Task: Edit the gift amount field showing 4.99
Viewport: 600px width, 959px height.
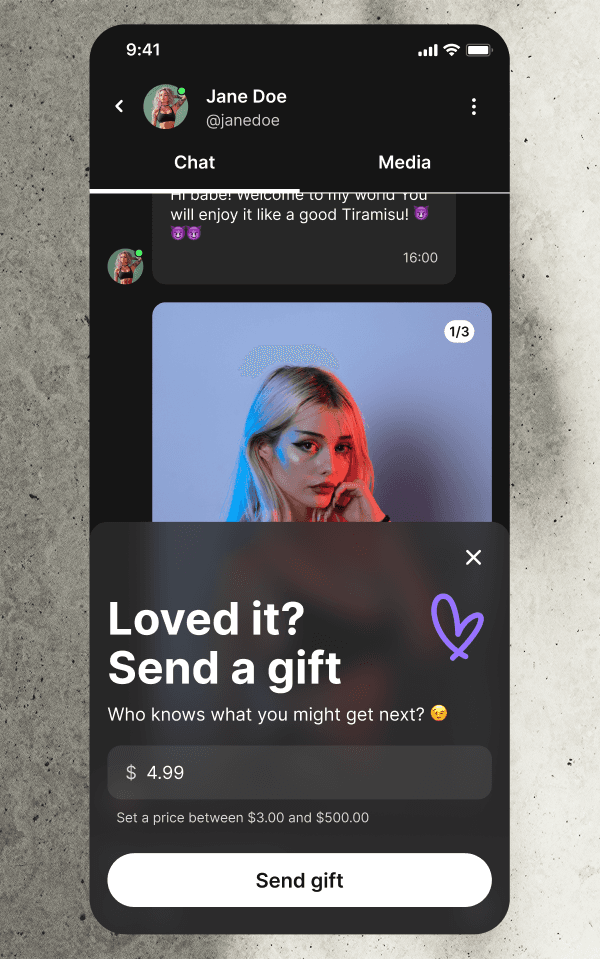Action: coord(300,772)
